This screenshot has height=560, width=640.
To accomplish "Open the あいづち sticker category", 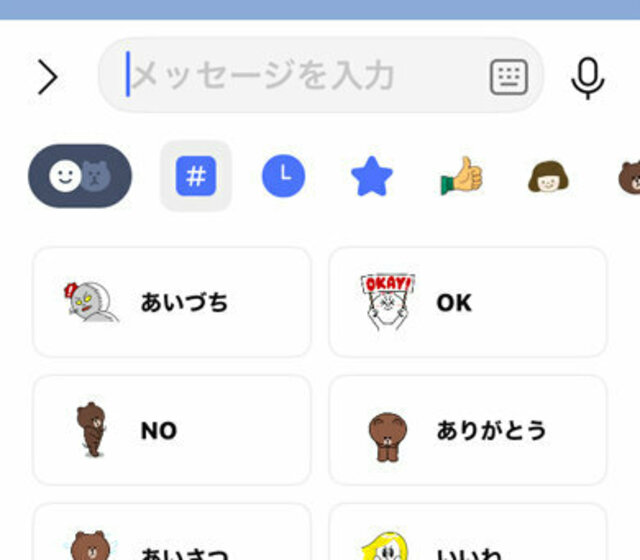I will pos(172,302).
